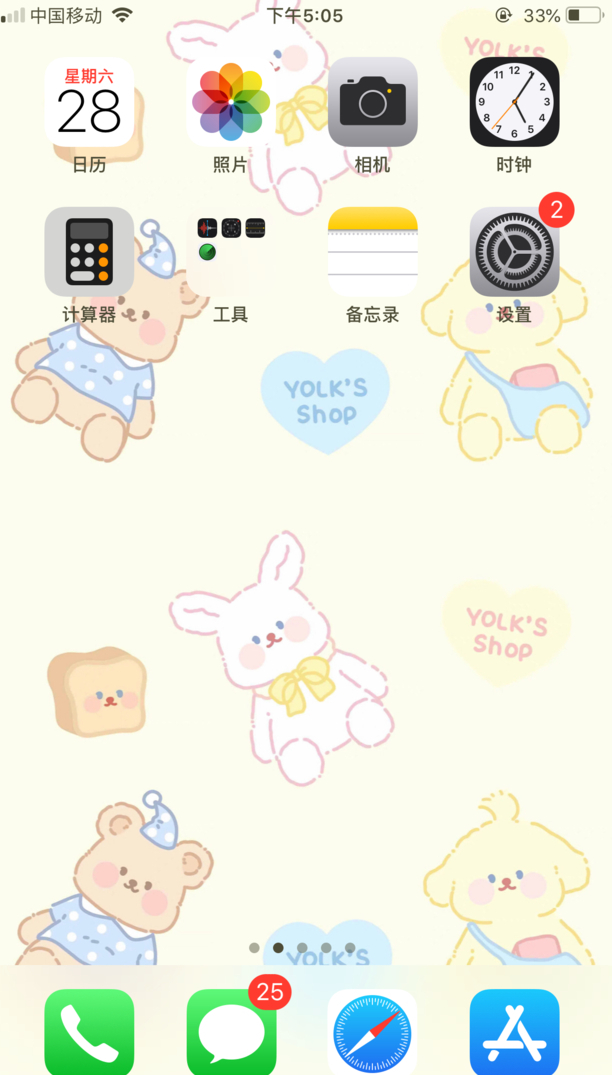Launch the 照片 photos app

point(231,102)
